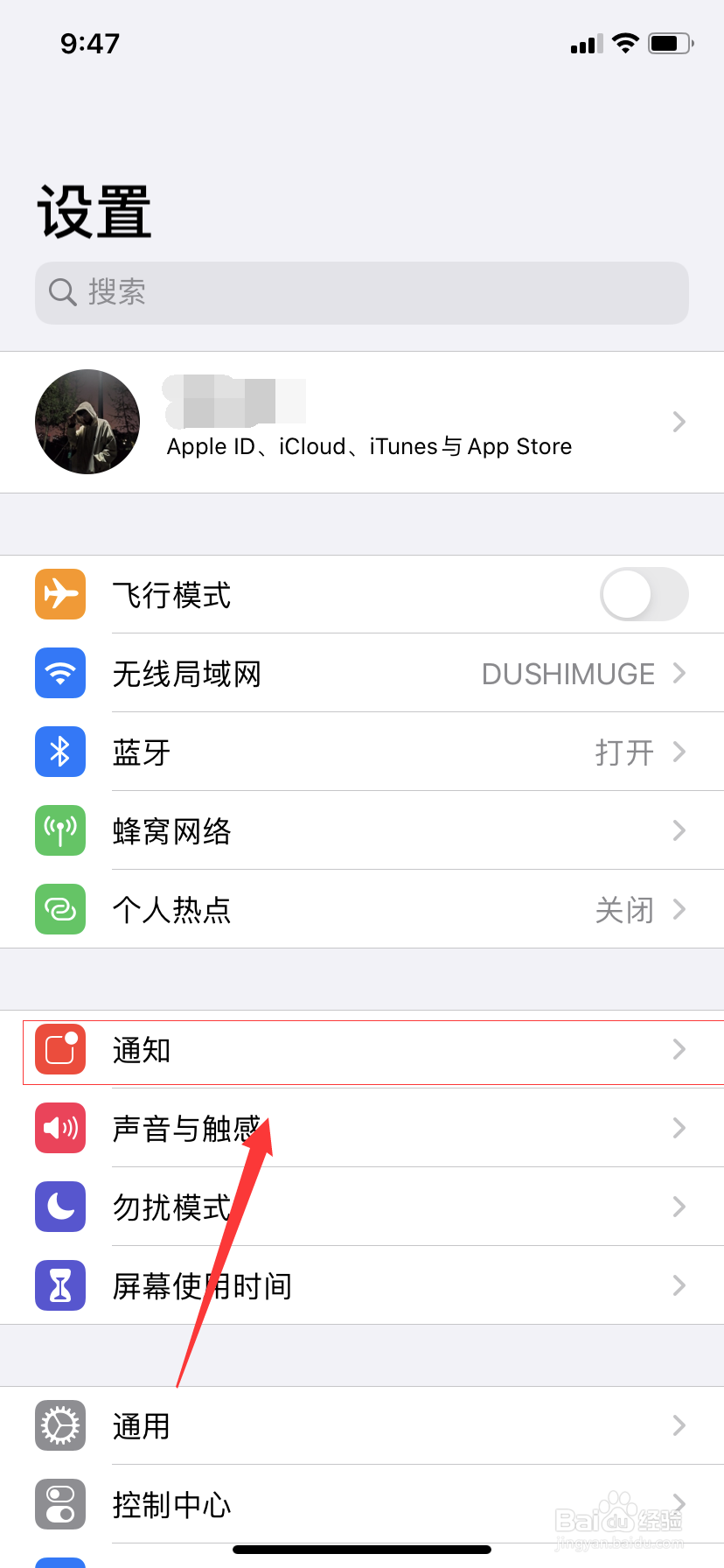Tap the Personal Hotspot (个人热点) icon
724x1568 pixels.
pos(59,909)
